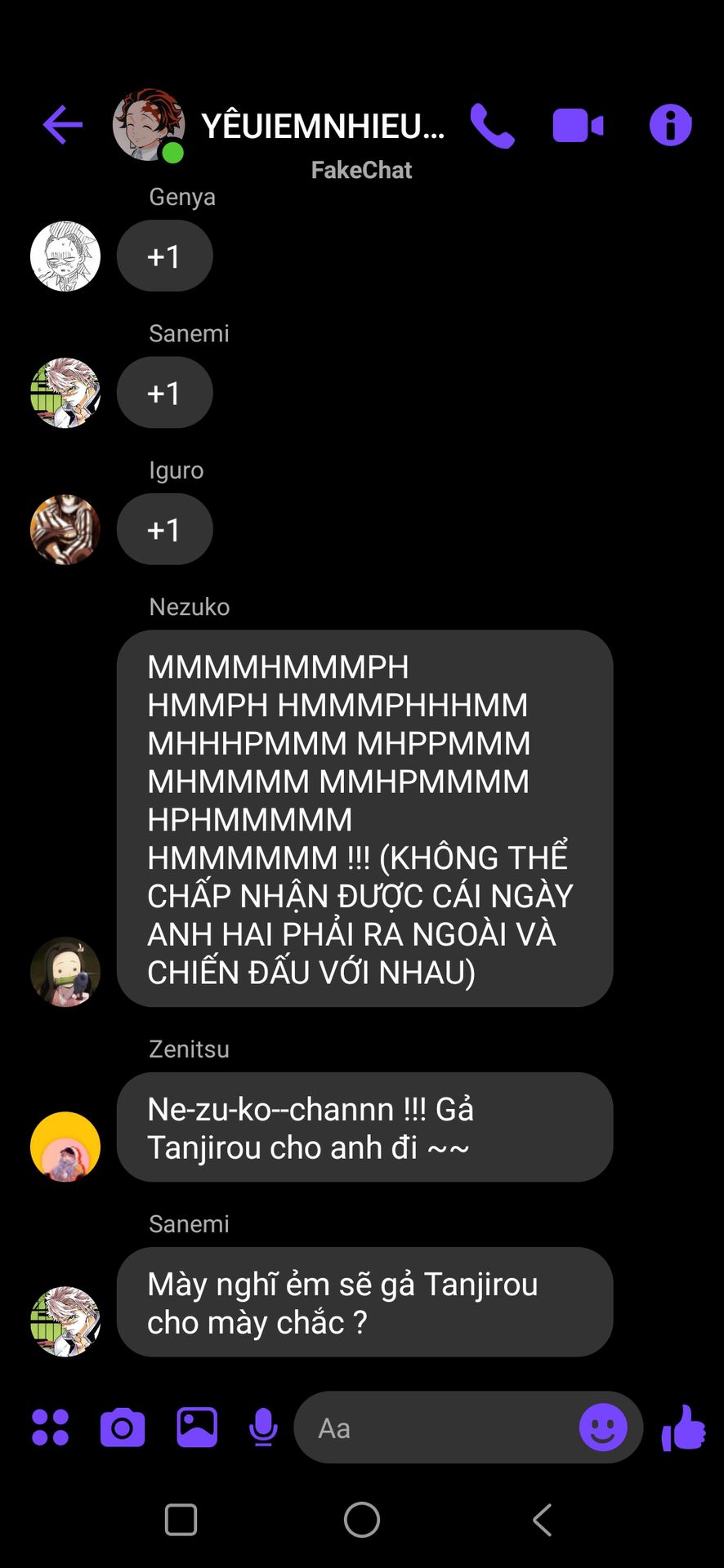Go back using the purple arrow

(x=63, y=126)
